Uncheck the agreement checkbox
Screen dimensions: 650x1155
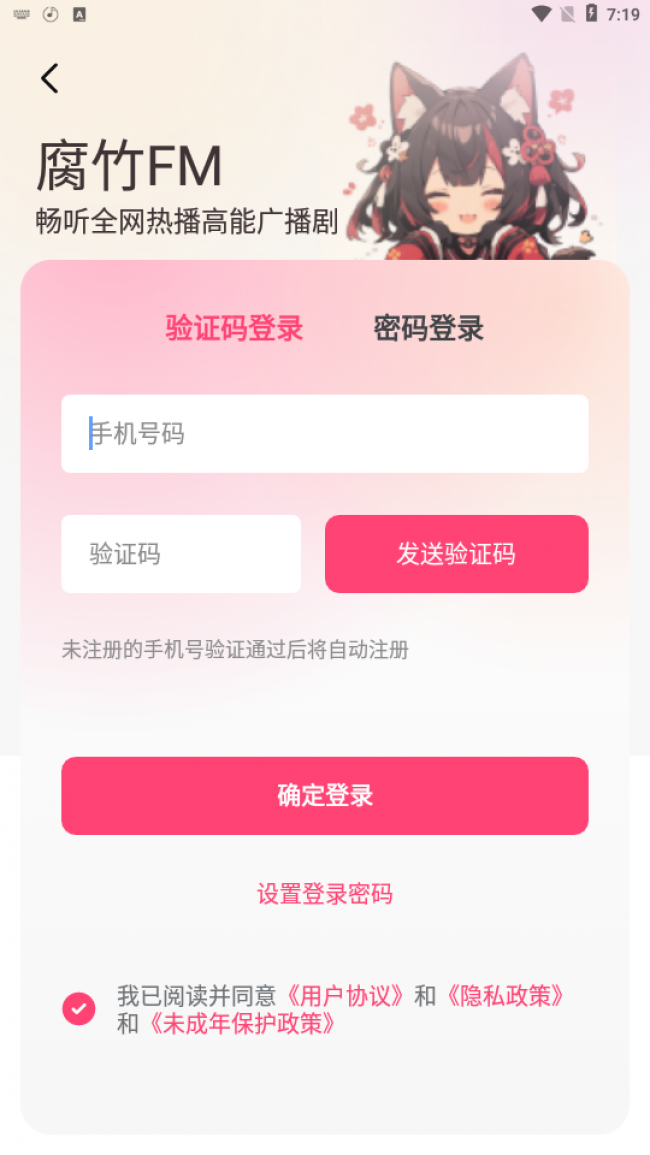(79, 1009)
